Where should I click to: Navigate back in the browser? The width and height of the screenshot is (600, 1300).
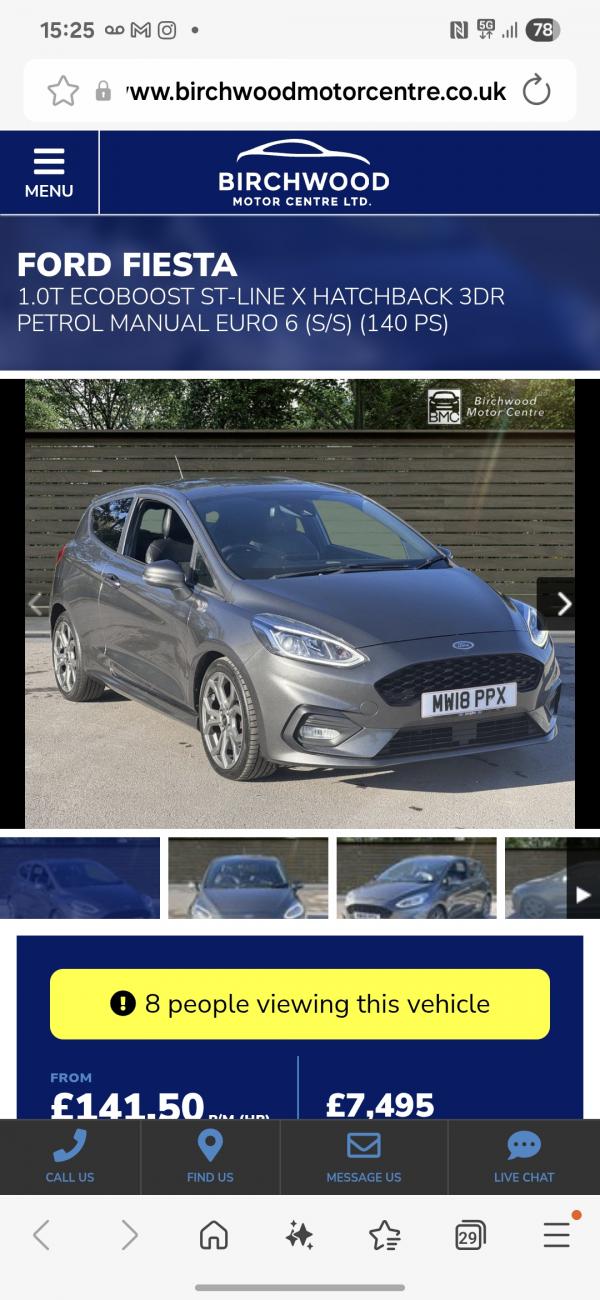click(41, 1236)
